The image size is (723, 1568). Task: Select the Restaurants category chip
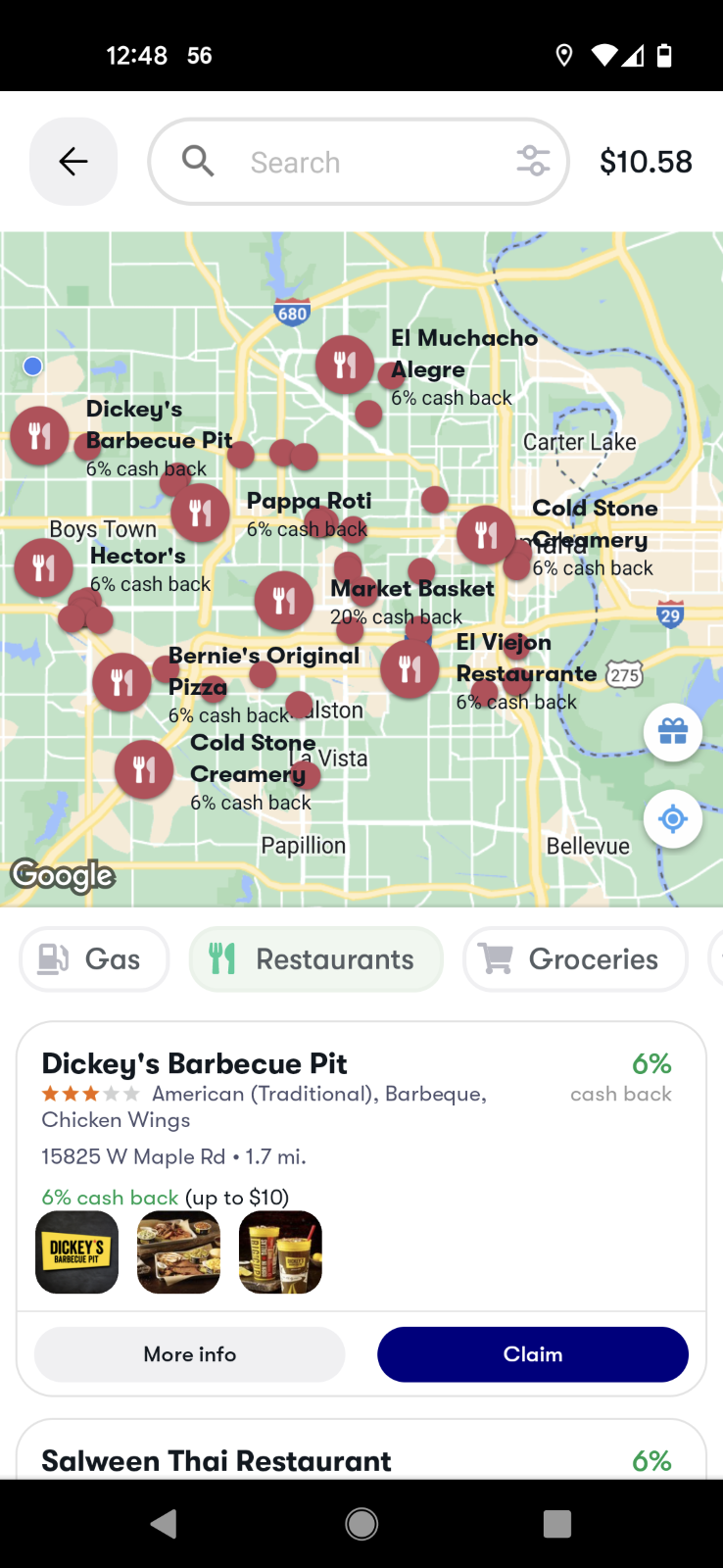click(x=315, y=958)
